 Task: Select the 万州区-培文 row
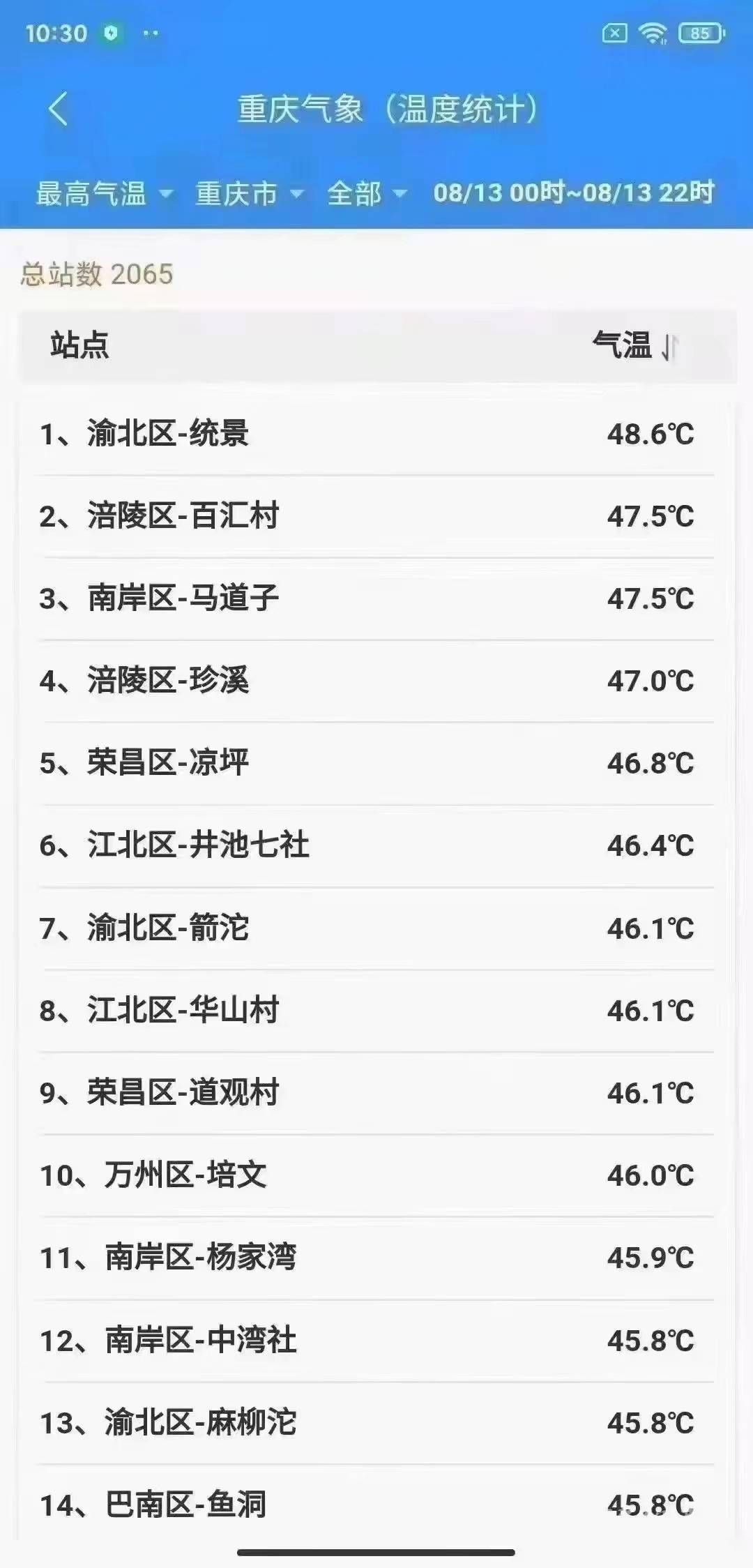tap(376, 1176)
